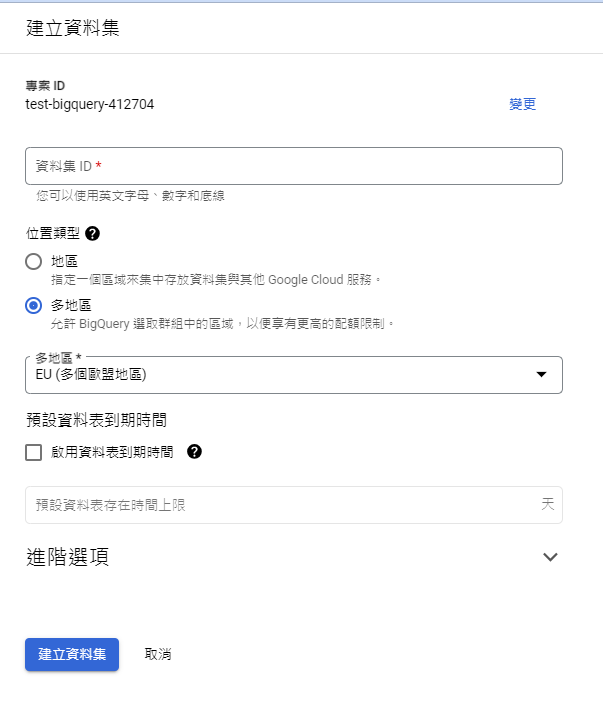Click the 建立資料集 button
The width and height of the screenshot is (603, 713).
tap(72, 654)
